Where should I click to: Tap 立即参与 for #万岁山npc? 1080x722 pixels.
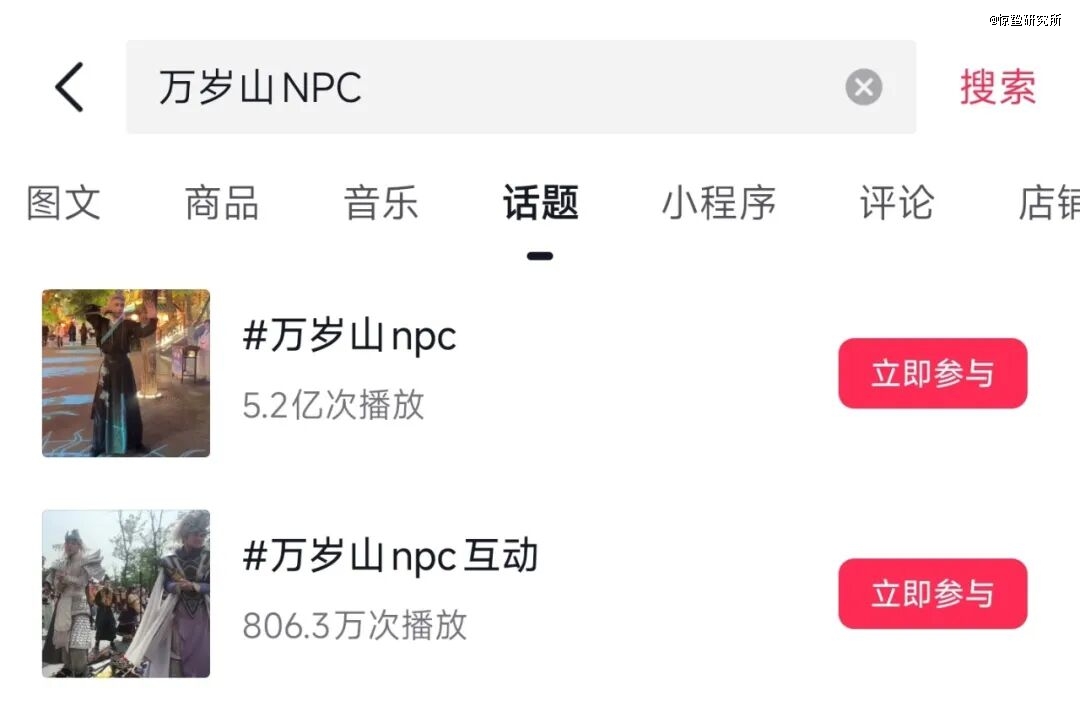pos(932,374)
